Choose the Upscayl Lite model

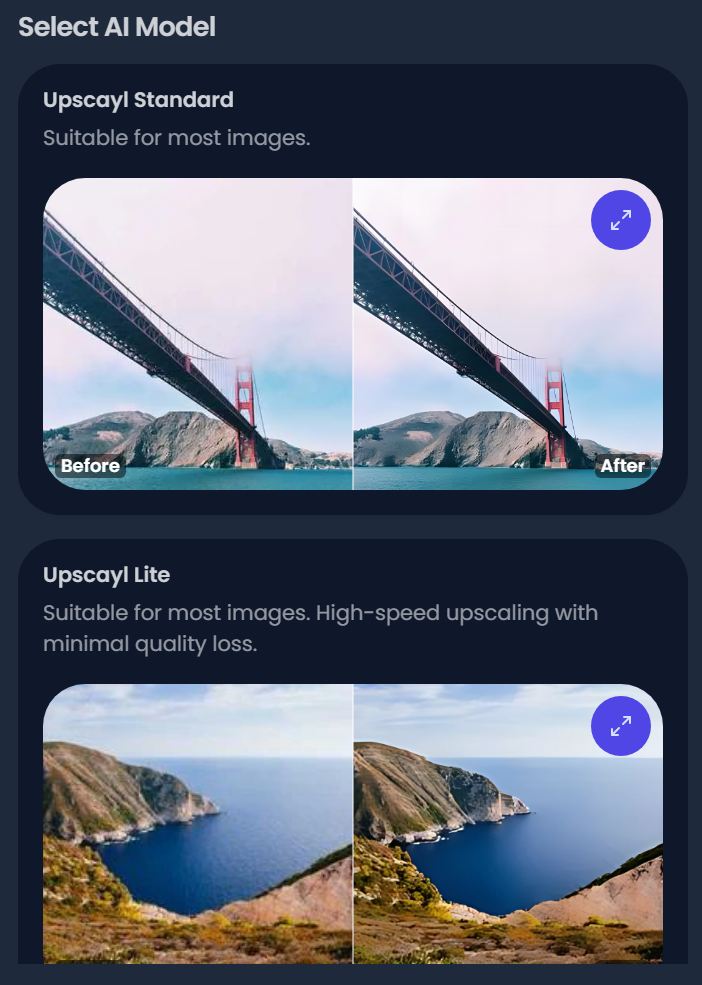tap(106, 575)
